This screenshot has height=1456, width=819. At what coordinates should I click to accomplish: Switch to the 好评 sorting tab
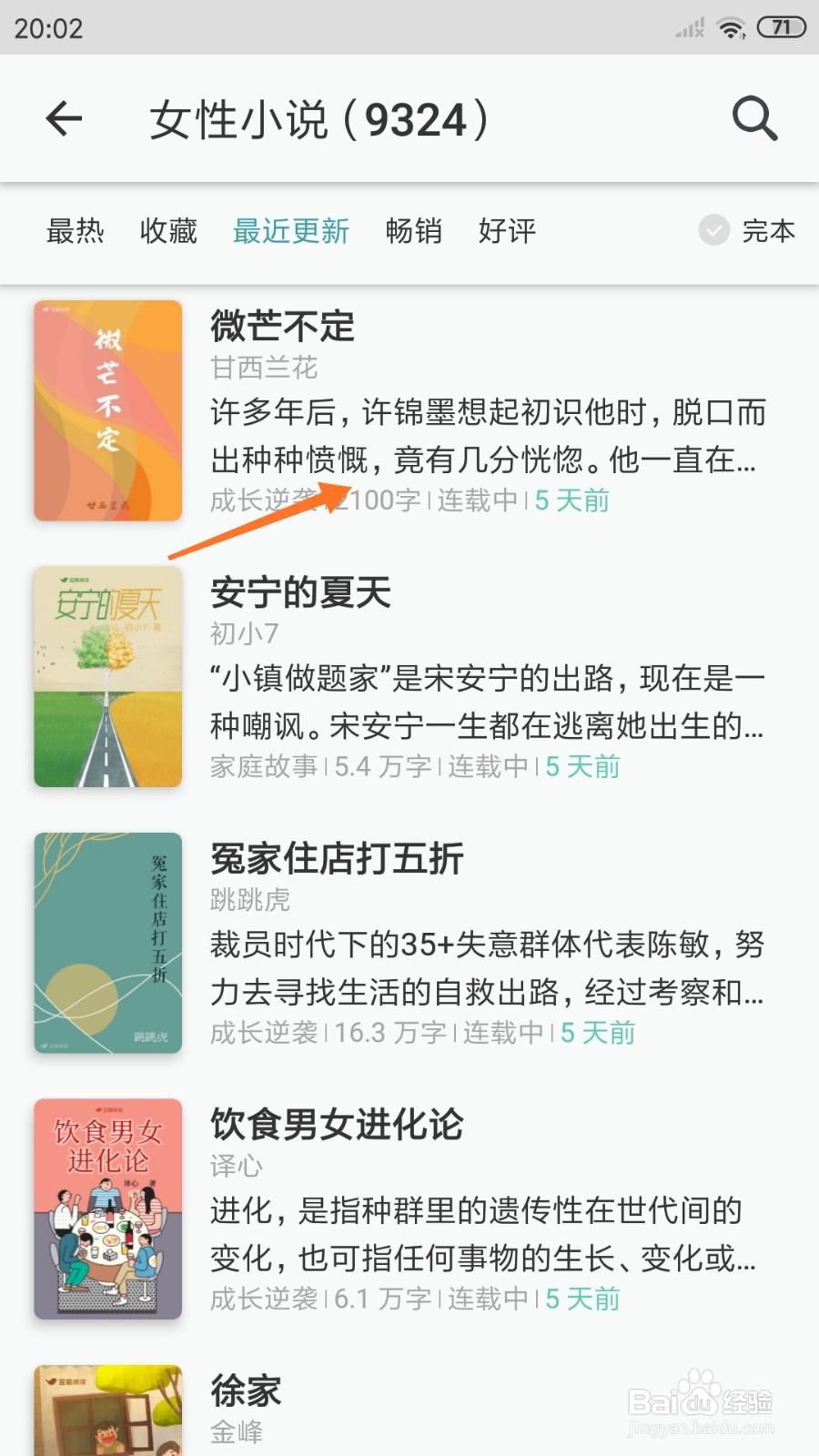[x=507, y=232]
